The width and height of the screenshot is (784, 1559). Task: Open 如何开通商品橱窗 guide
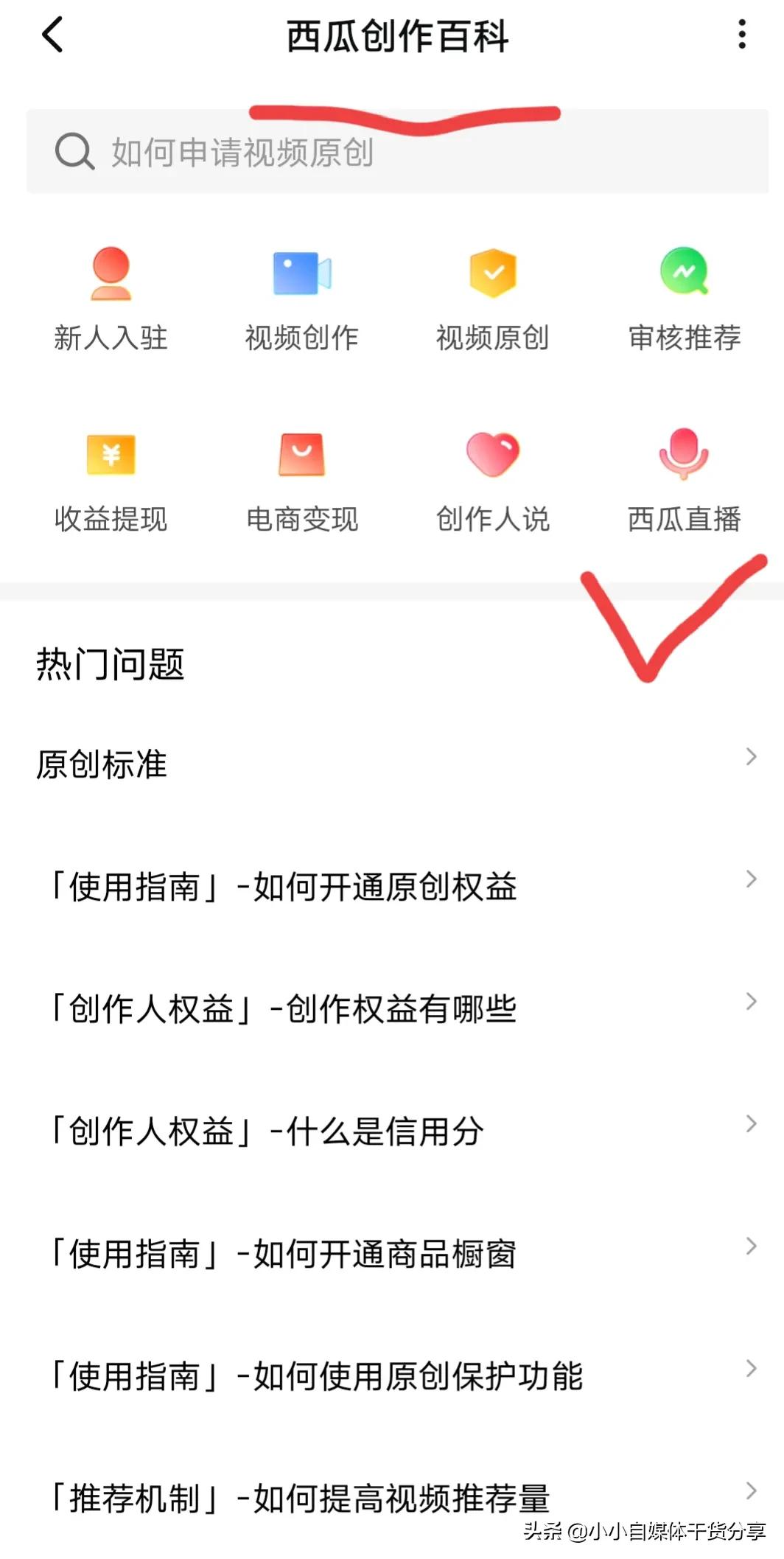pyautogui.click(x=392, y=1253)
